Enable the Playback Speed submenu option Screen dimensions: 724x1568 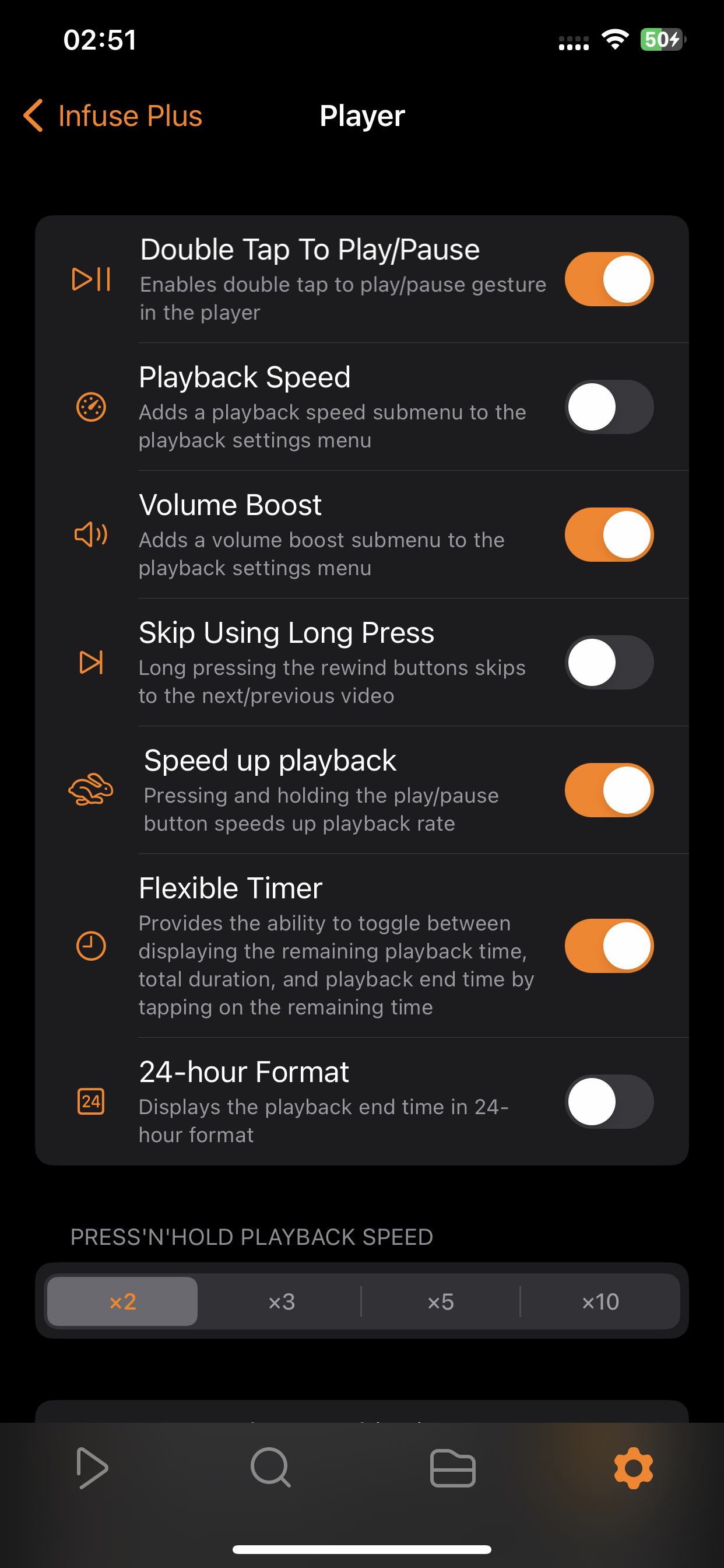(x=609, y=407)
